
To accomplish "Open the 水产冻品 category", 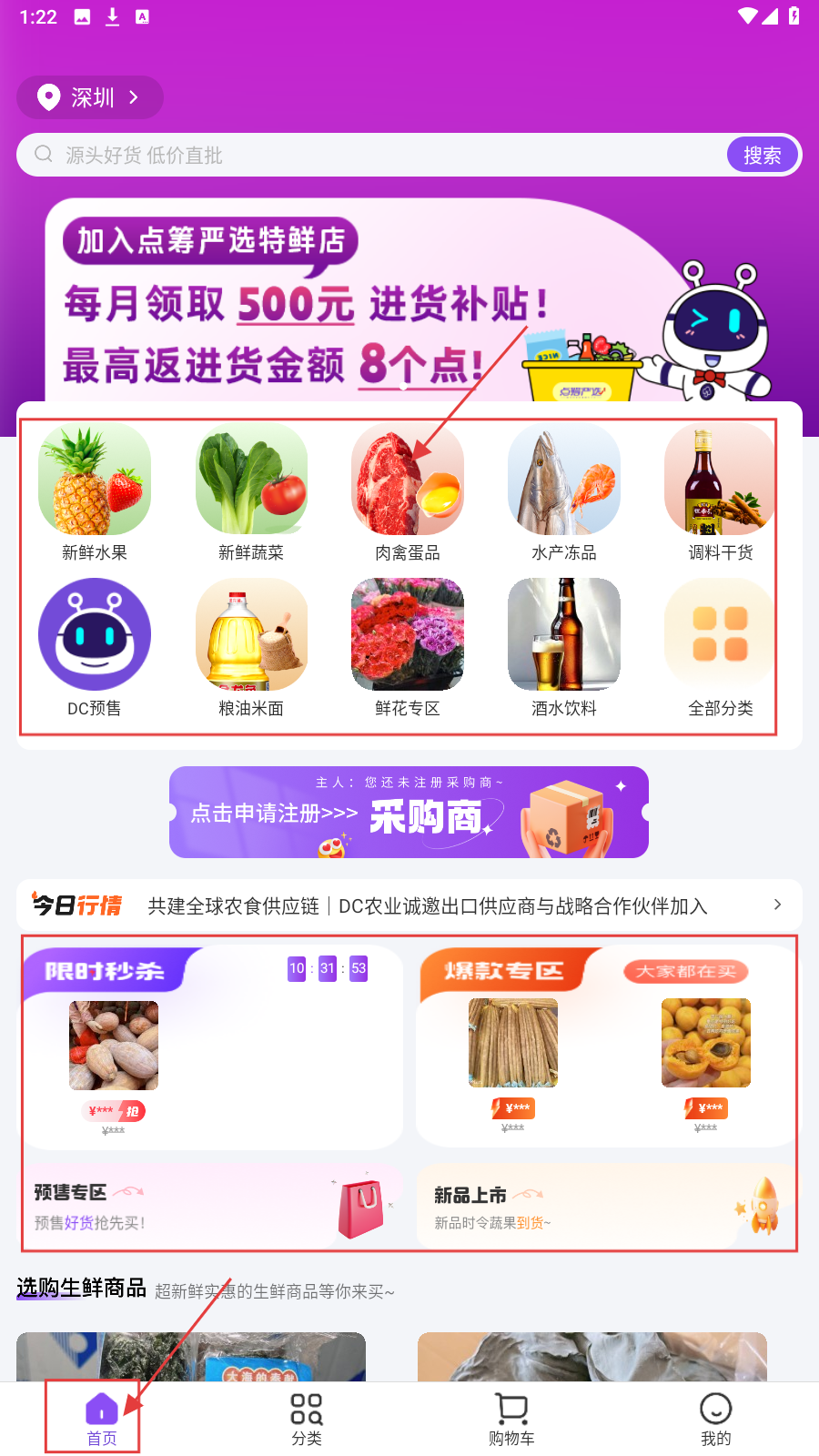I will tap(564, 491).
